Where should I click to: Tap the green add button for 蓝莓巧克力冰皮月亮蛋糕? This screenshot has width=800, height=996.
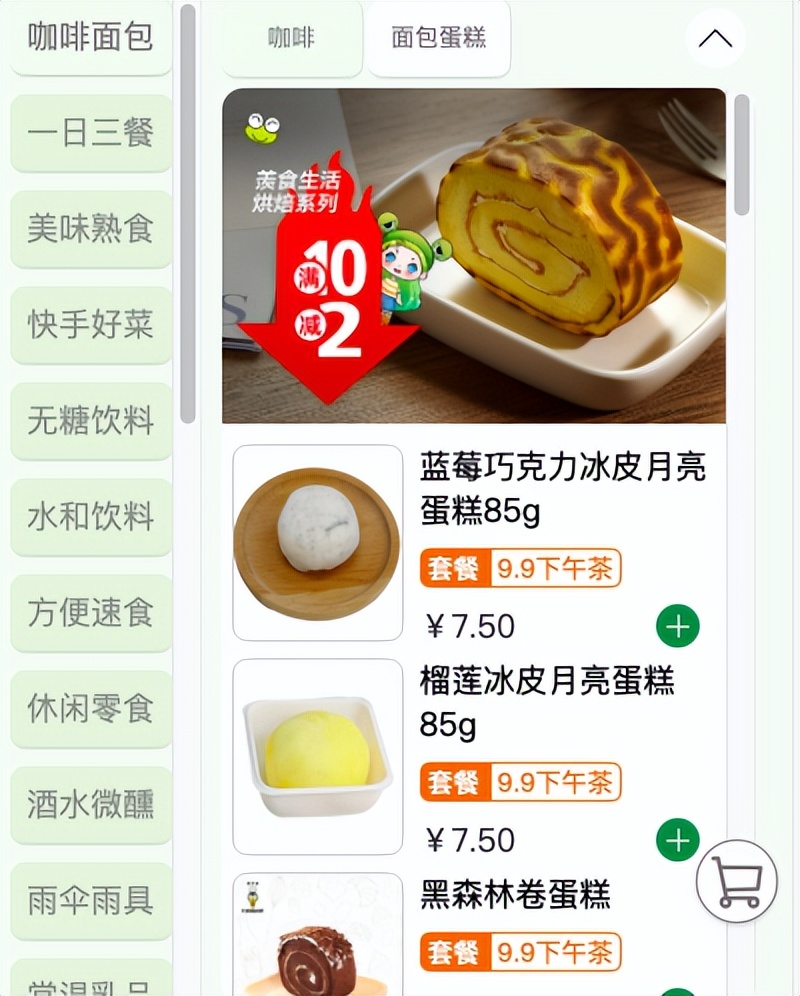click(678, 626)
